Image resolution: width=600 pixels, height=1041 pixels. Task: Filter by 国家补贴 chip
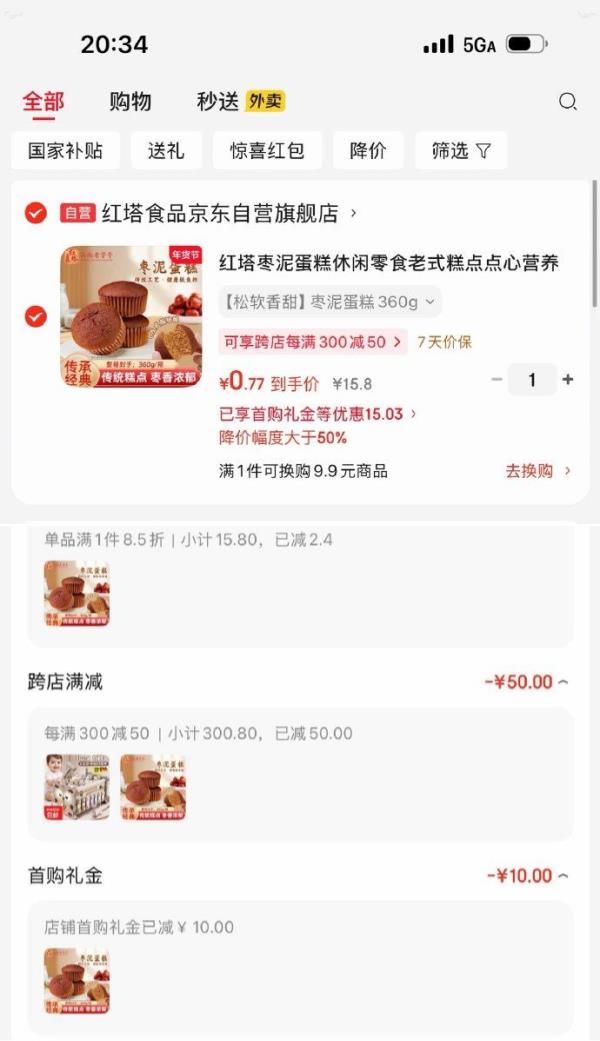pos(66,151)
